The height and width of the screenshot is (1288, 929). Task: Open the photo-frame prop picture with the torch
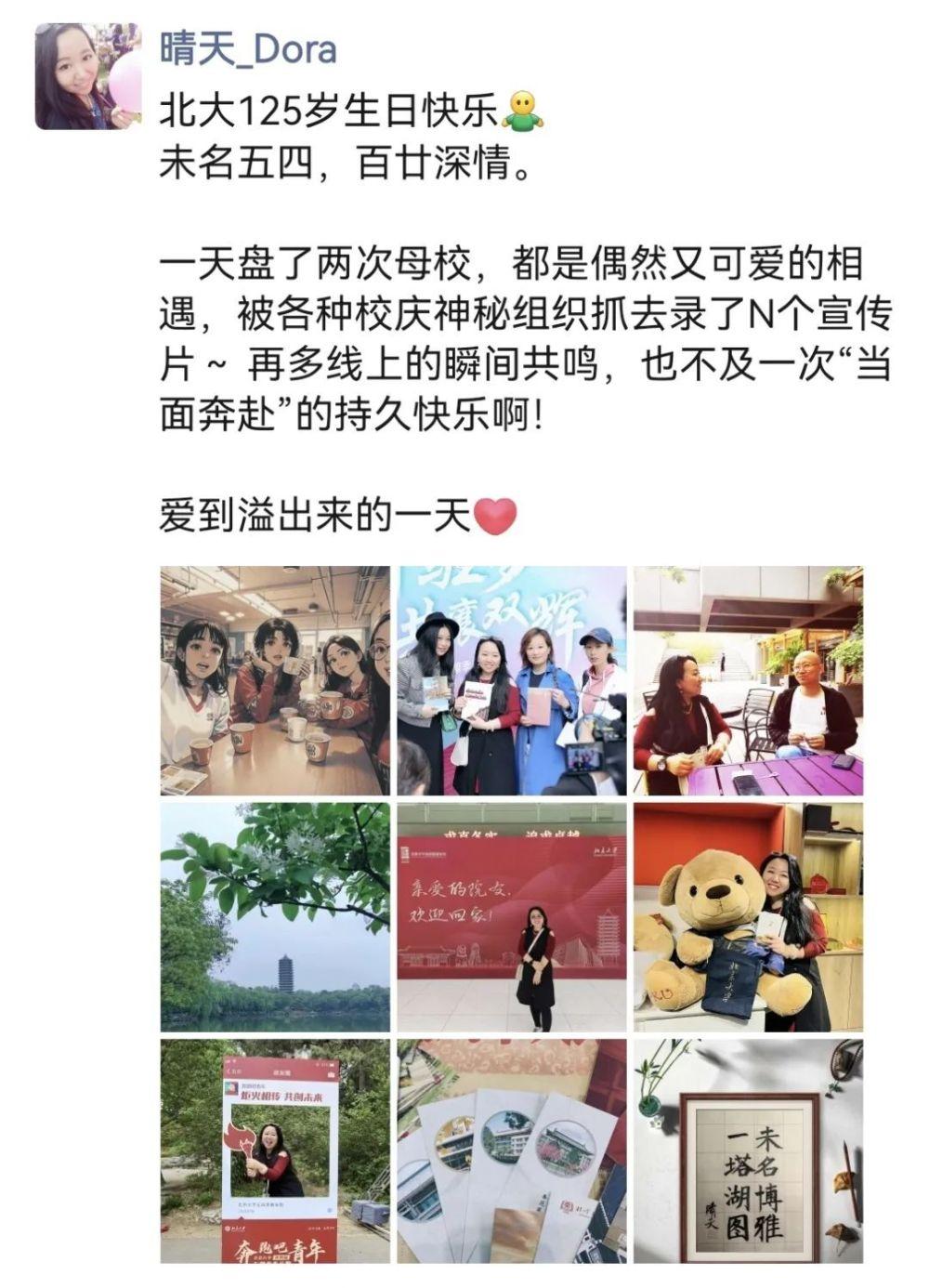(x=275, y=1151)
